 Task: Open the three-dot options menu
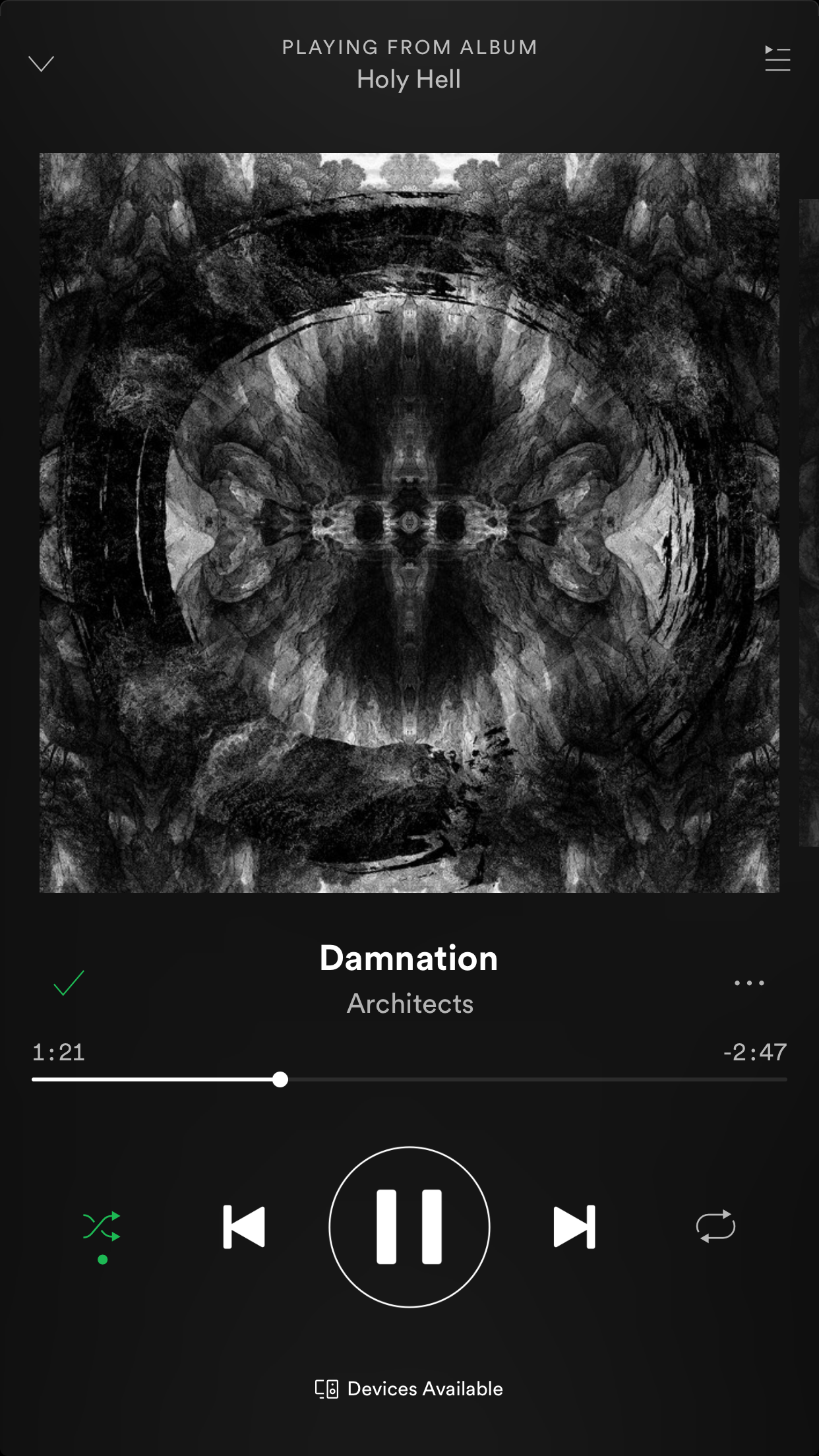point(749,983)
